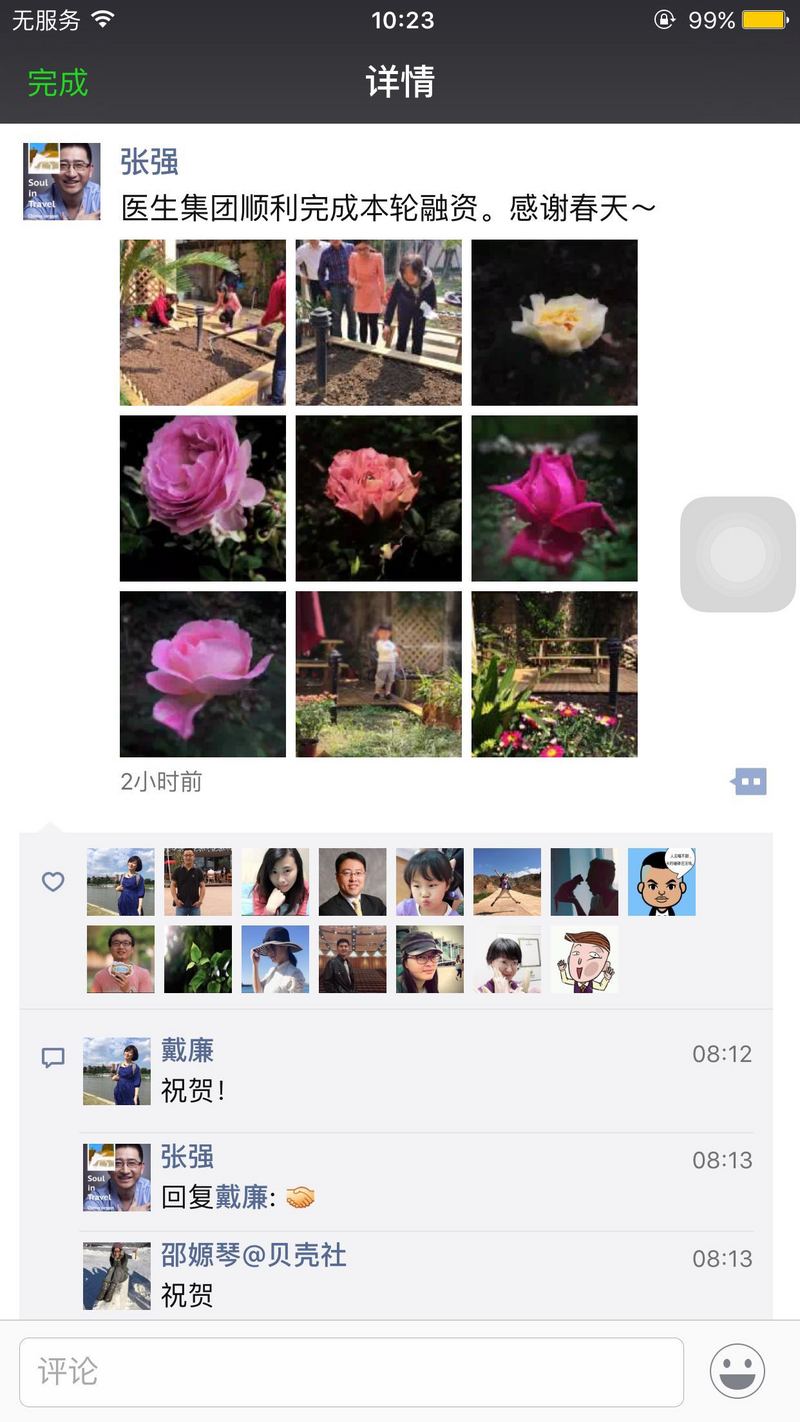
Task: Tap 完成 to leave the detail page
Action: [x=58, y=82]
